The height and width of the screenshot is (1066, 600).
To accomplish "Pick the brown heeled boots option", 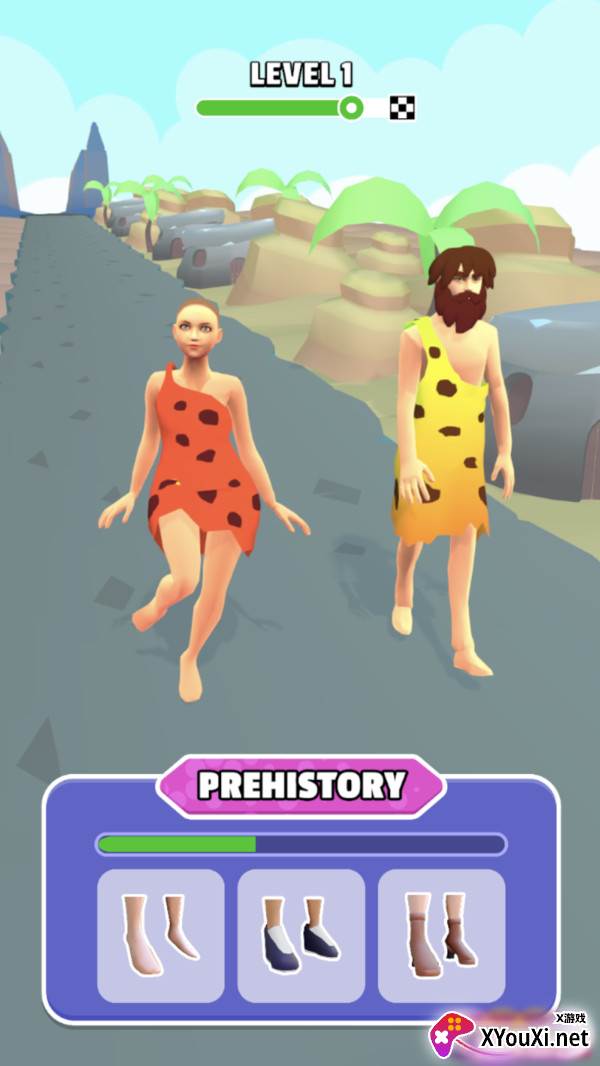I will [441, 935].
